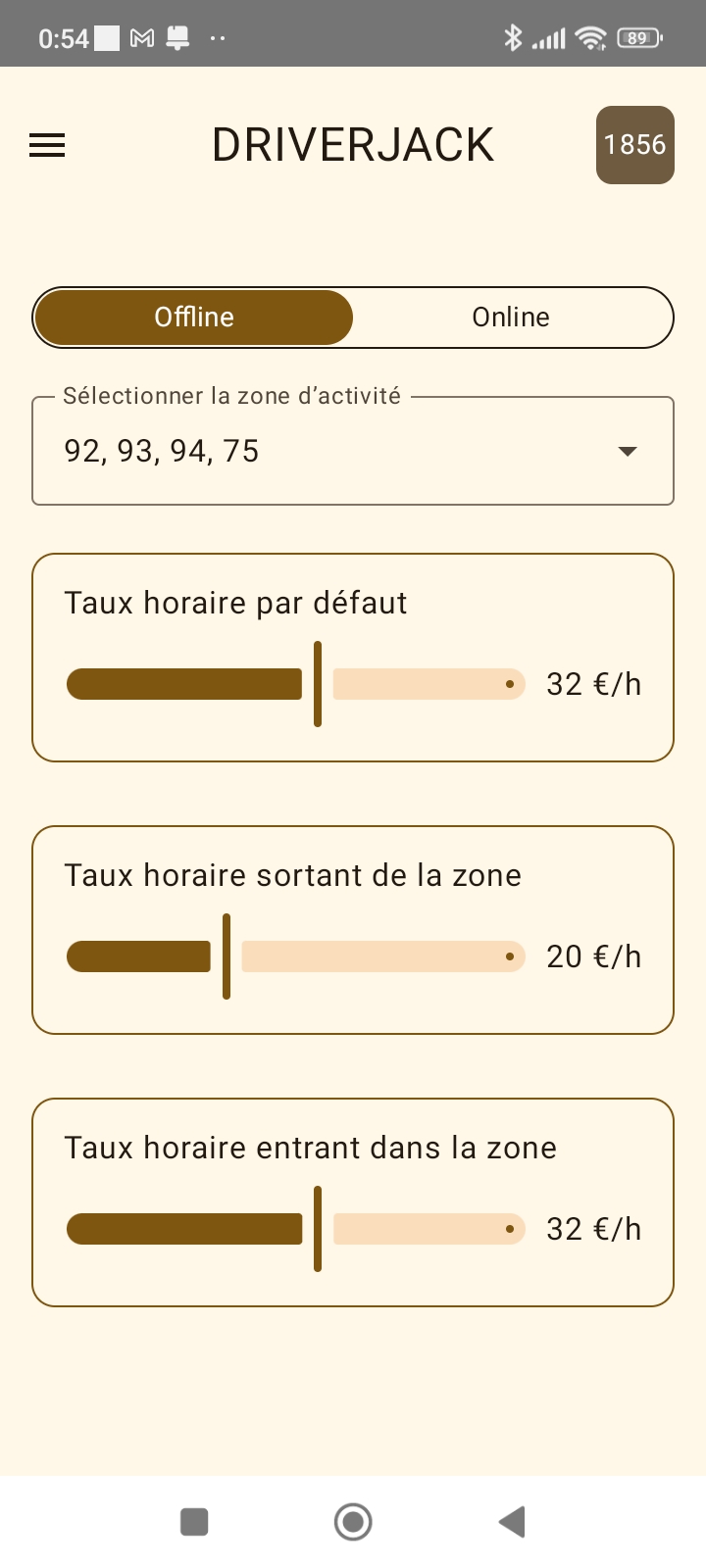The height and width of the screenshot is (1568, 706).
Task: Tap the battery indicator showing 89
Action: click(x=635, y=37)
